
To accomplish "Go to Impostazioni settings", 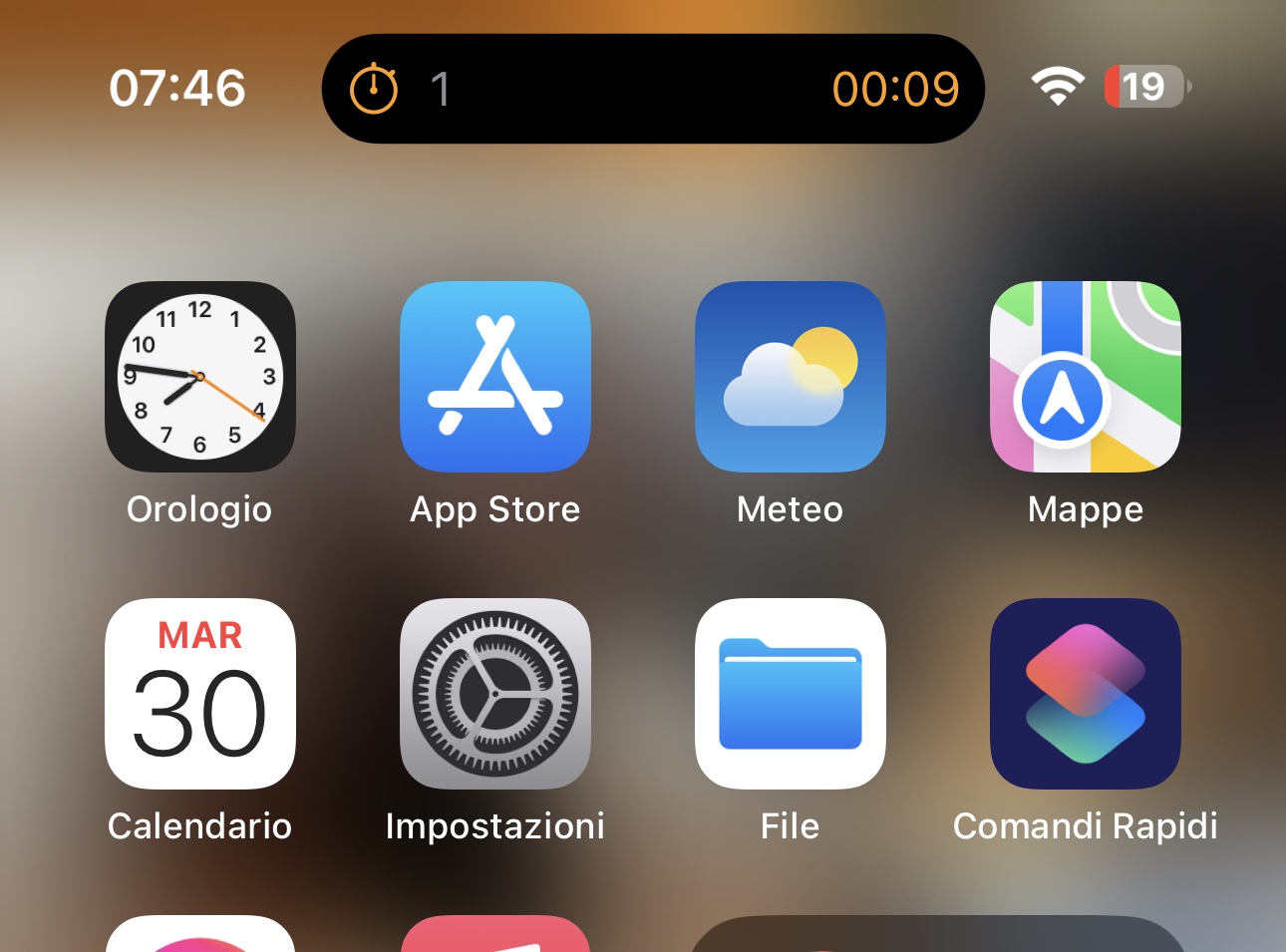I will click(x=494, y=694).
